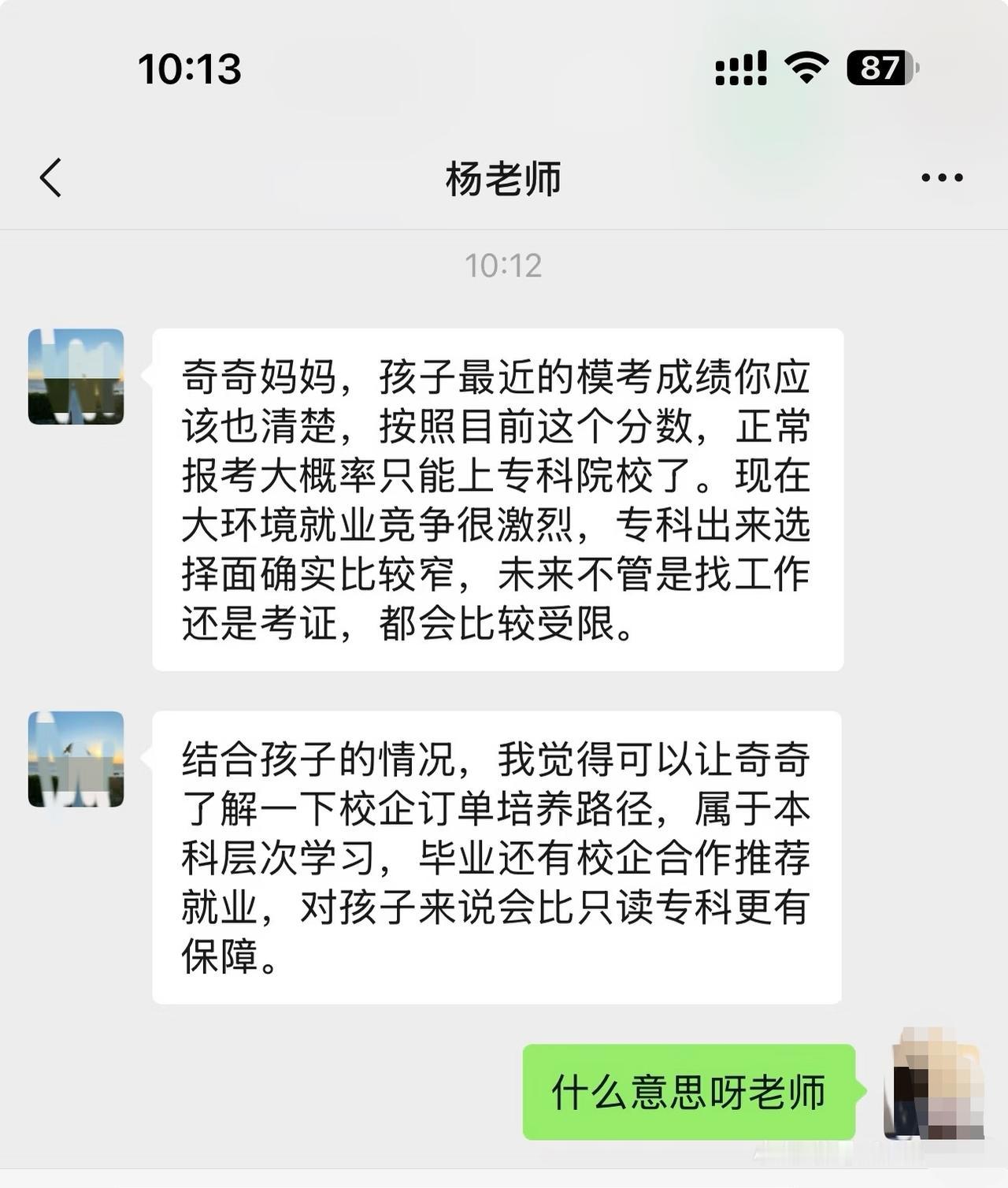This screenshot has width=1008, height=1188.
Task: Select the chat title 杨老师
Action: 504,177
